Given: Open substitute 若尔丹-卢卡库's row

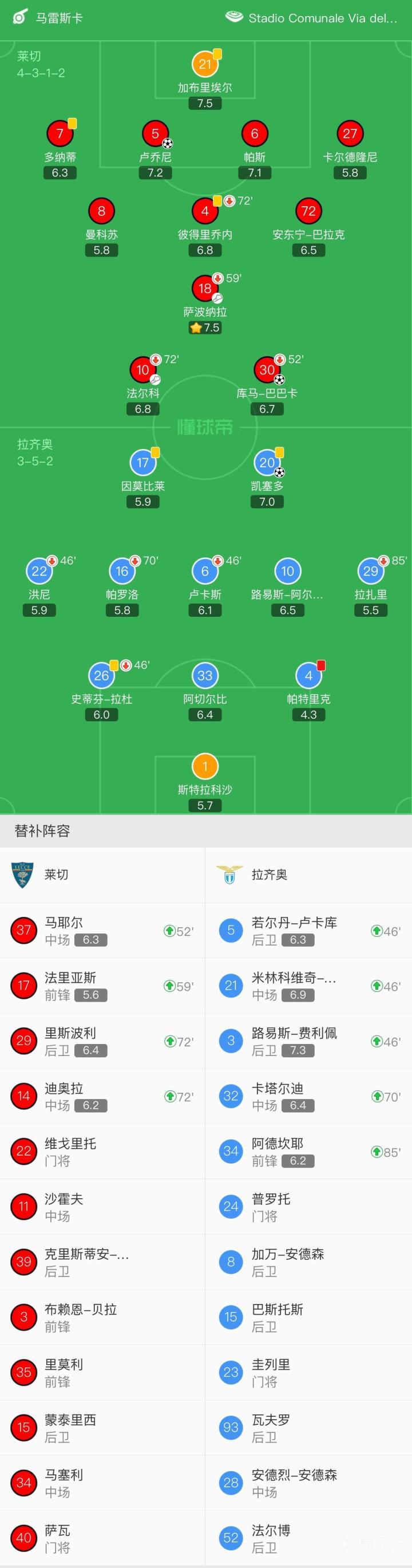Looking at the screenshot, I should tap(308, 931).
